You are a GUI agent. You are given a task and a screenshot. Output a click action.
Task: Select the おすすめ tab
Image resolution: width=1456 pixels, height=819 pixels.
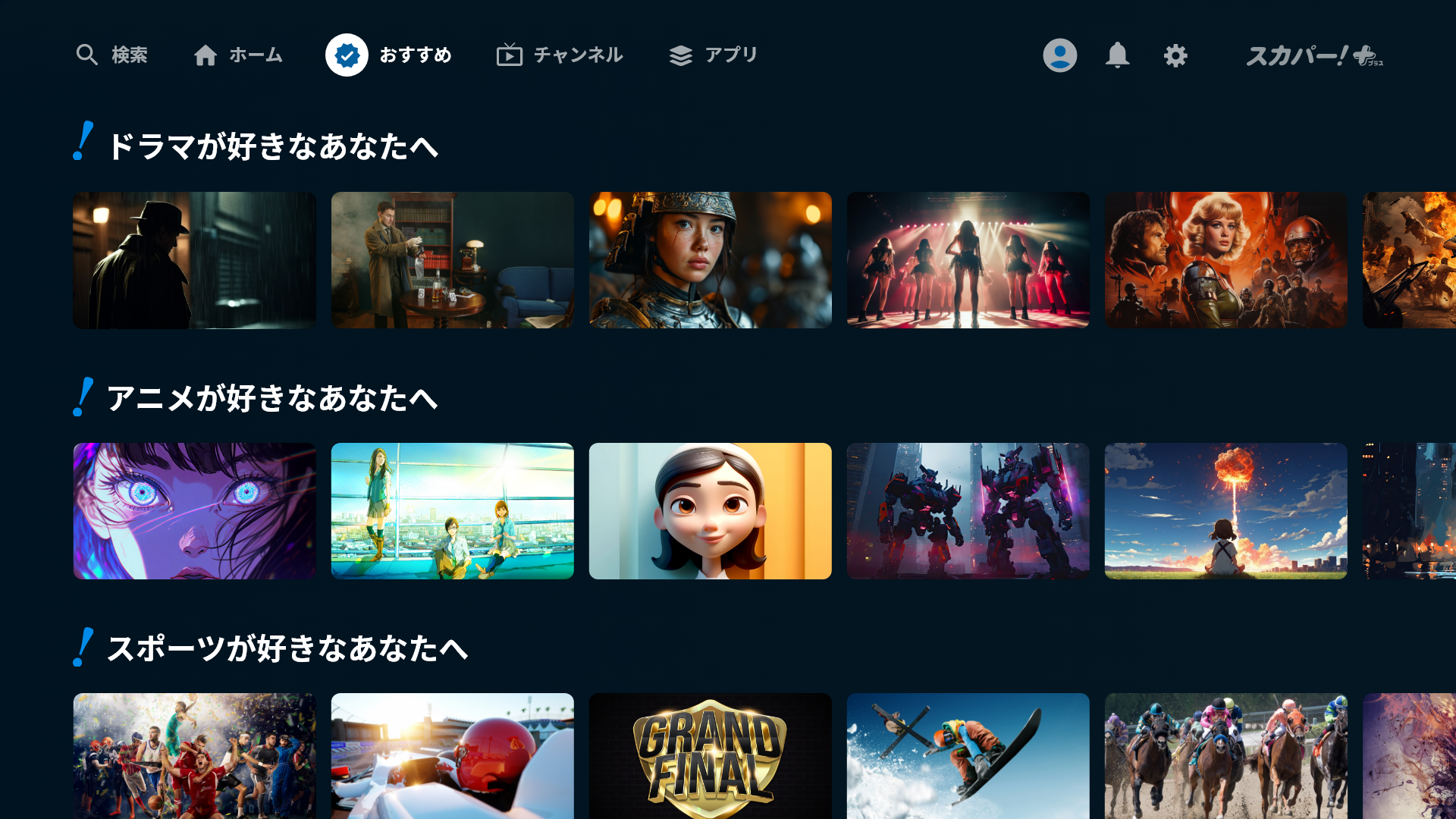(389, 55)
